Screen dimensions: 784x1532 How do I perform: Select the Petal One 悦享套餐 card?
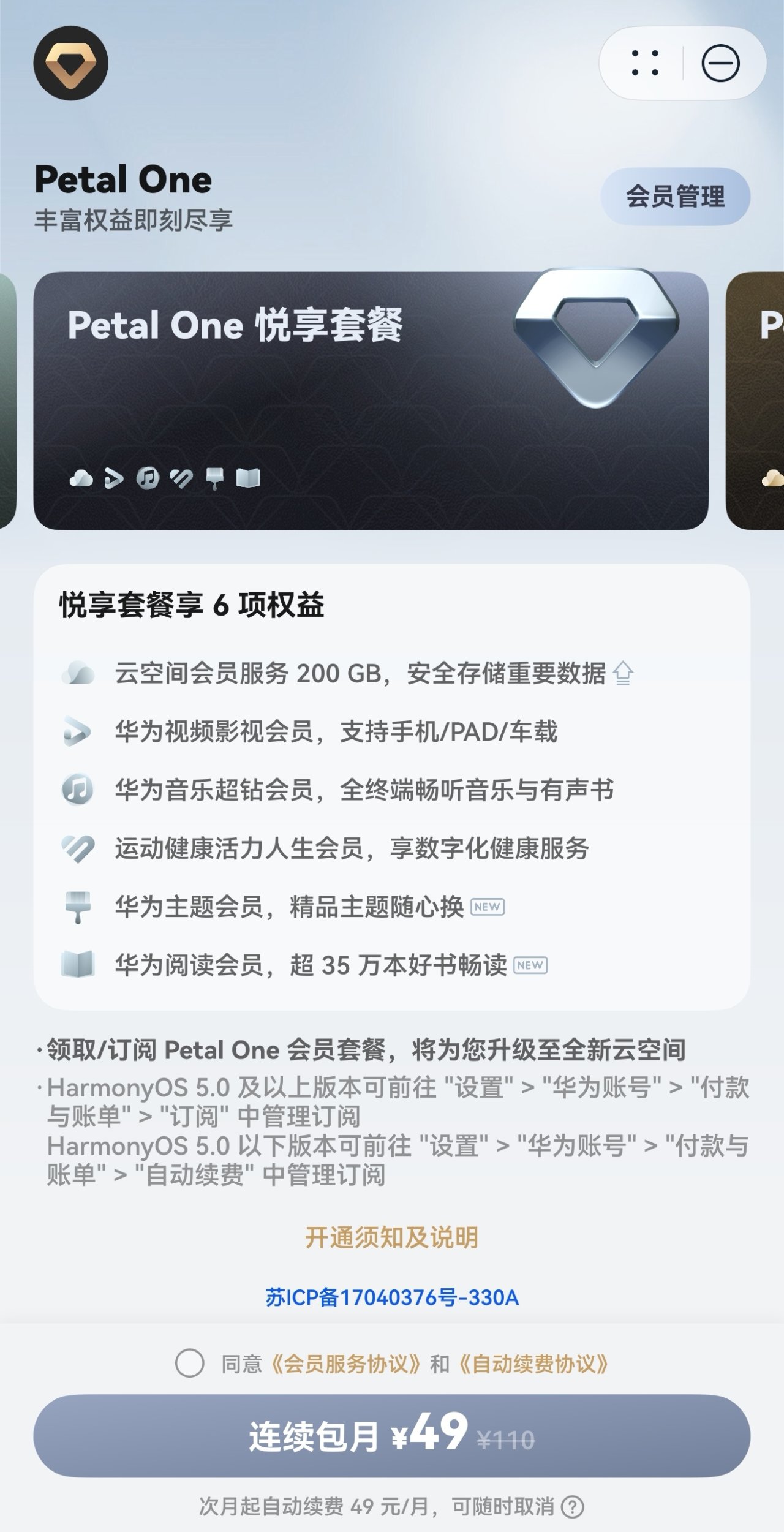pyautogui.click(x=370, y=401)
